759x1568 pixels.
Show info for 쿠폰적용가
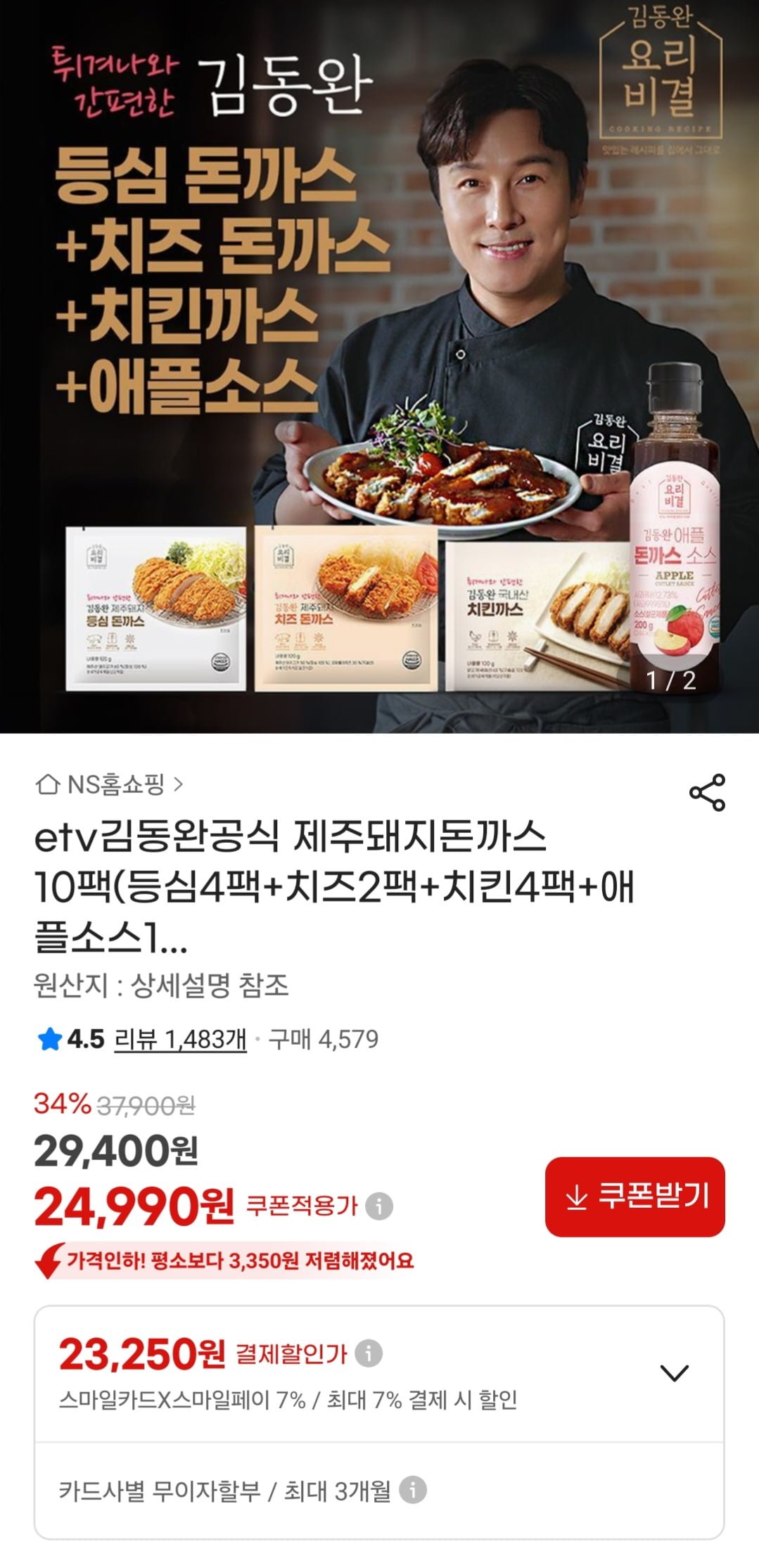tap(379, 1206)
